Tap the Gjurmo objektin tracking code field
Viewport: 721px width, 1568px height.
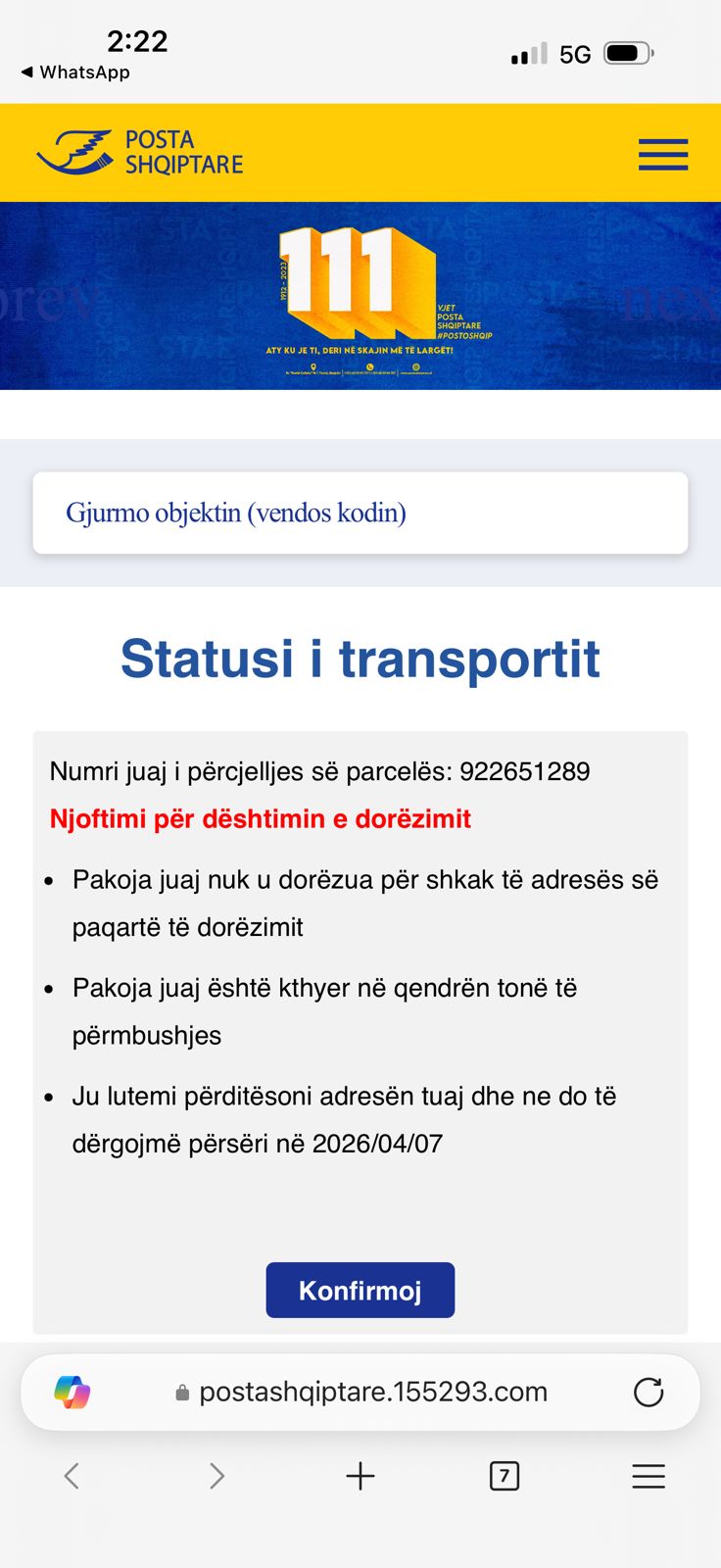[x=360, y=513]
